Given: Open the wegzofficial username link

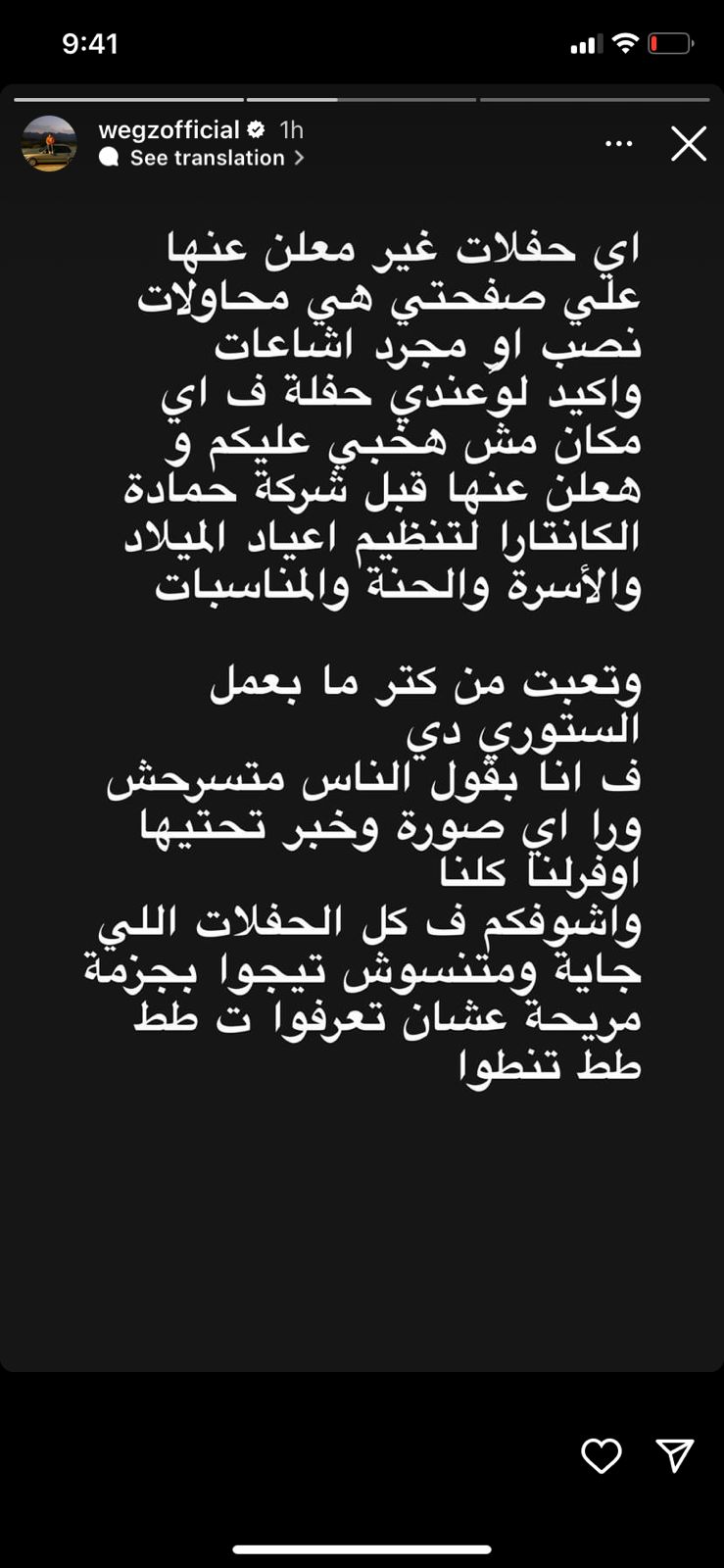Looking at the screenshot, I should [x=169, y=129].
